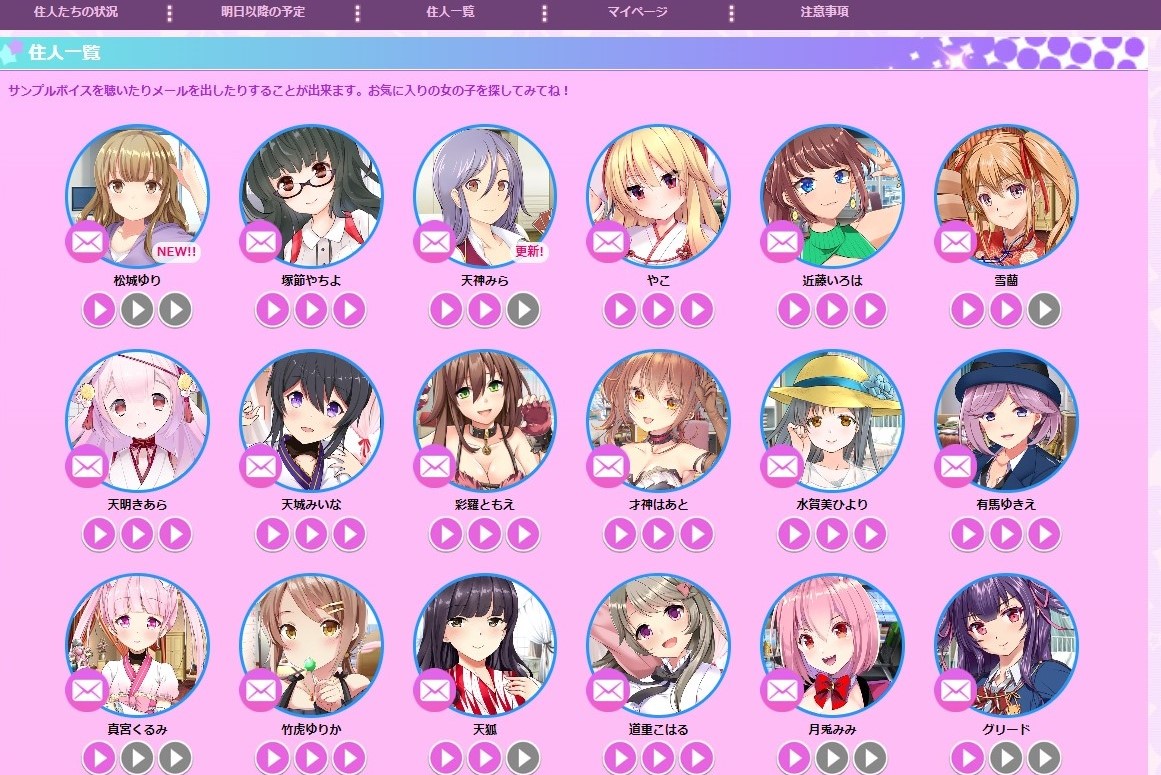Play the second sample voice of 近藤いろは
This screenshot has height=775, width=1161.
point(832,310)
